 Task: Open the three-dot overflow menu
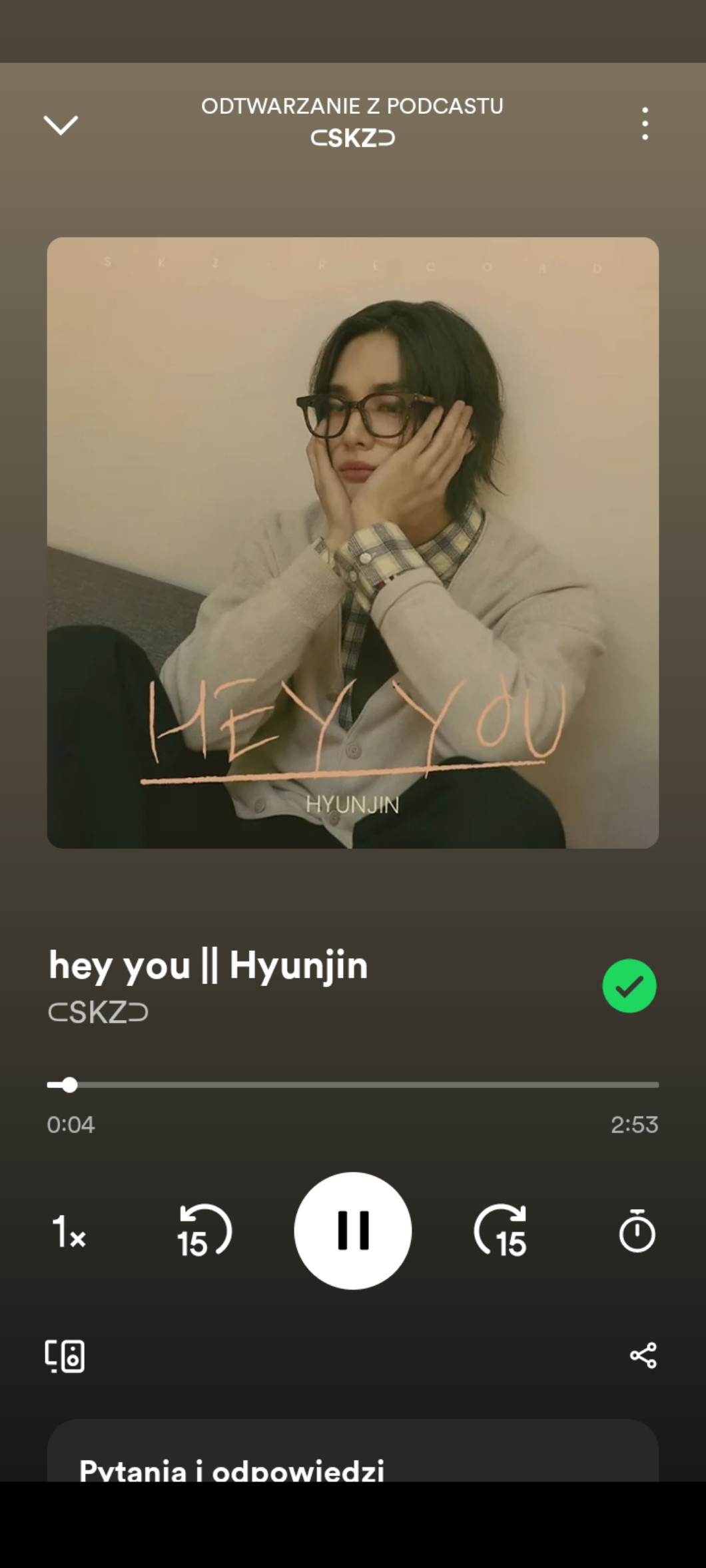coord(645,124)
